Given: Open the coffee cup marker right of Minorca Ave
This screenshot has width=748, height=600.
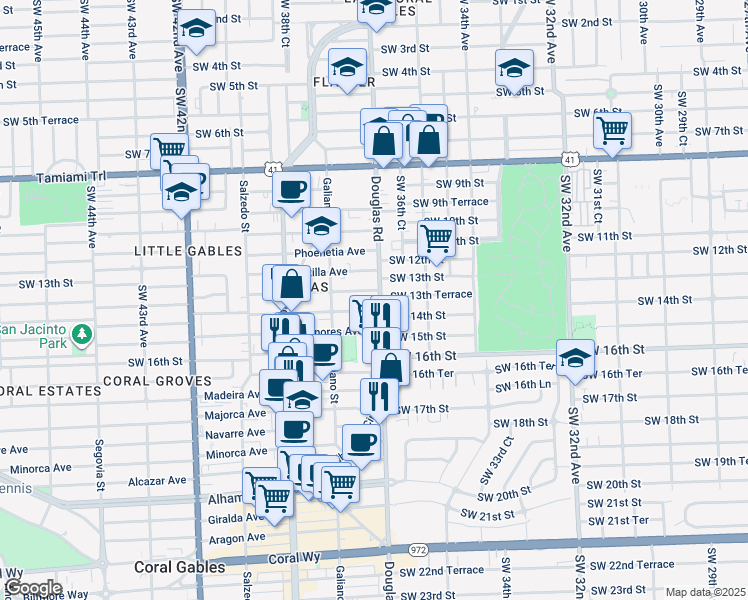Looking at the screenshot, I should [361, 441].
